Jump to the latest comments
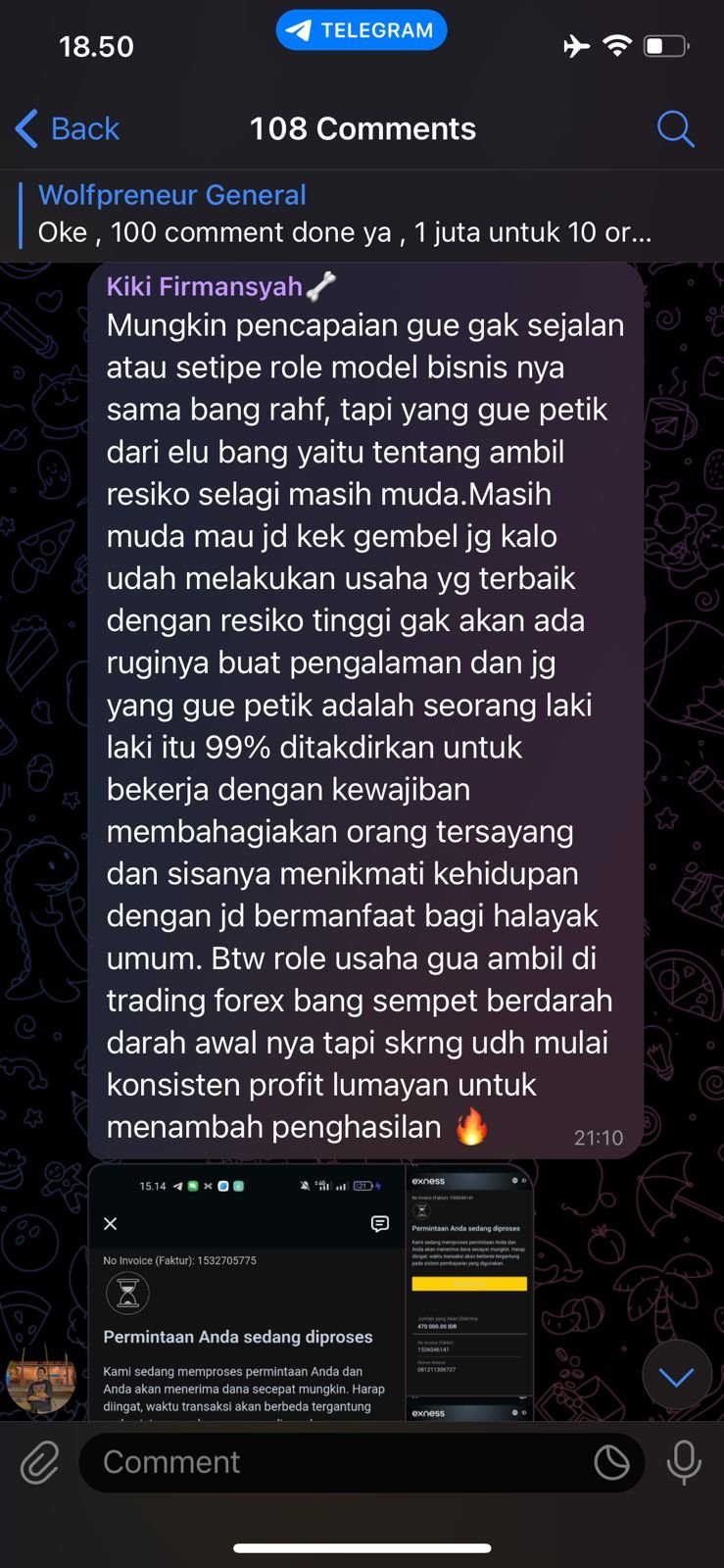This screenshot has width=724, height=1568. (x=676, y=1376)
